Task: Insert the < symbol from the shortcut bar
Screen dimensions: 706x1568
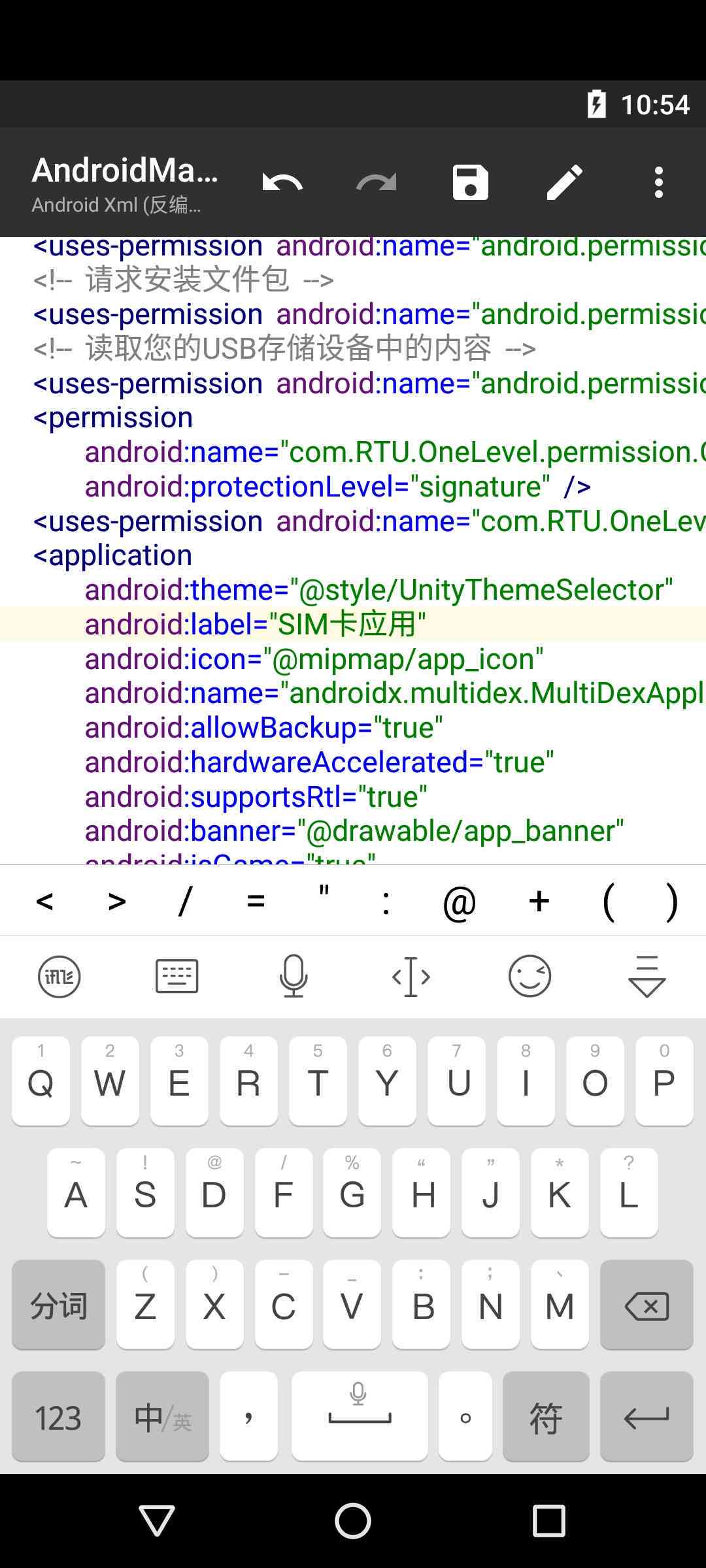Action: tap(44, 902)
